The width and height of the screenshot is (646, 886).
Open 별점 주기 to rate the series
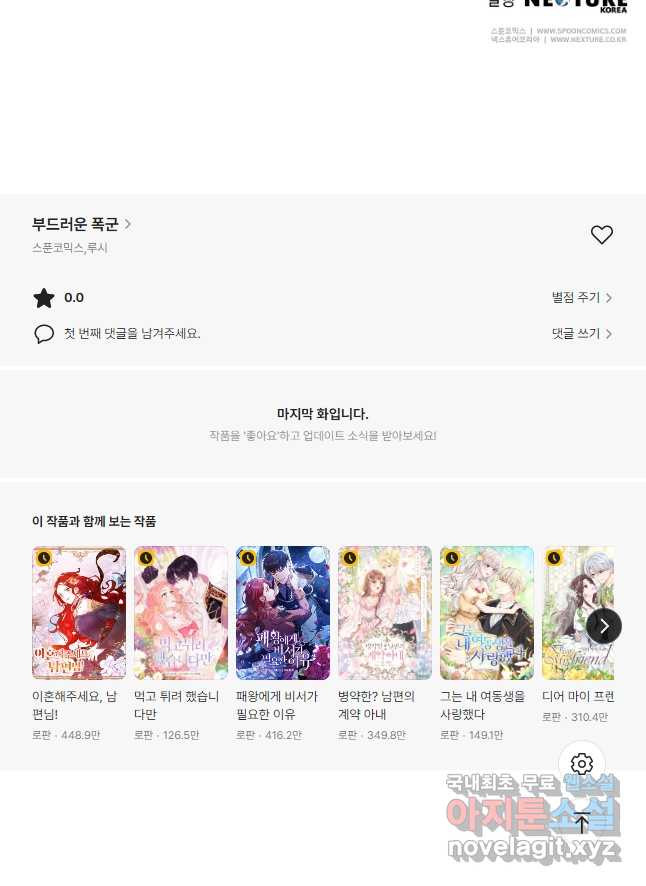coord(582,297)
